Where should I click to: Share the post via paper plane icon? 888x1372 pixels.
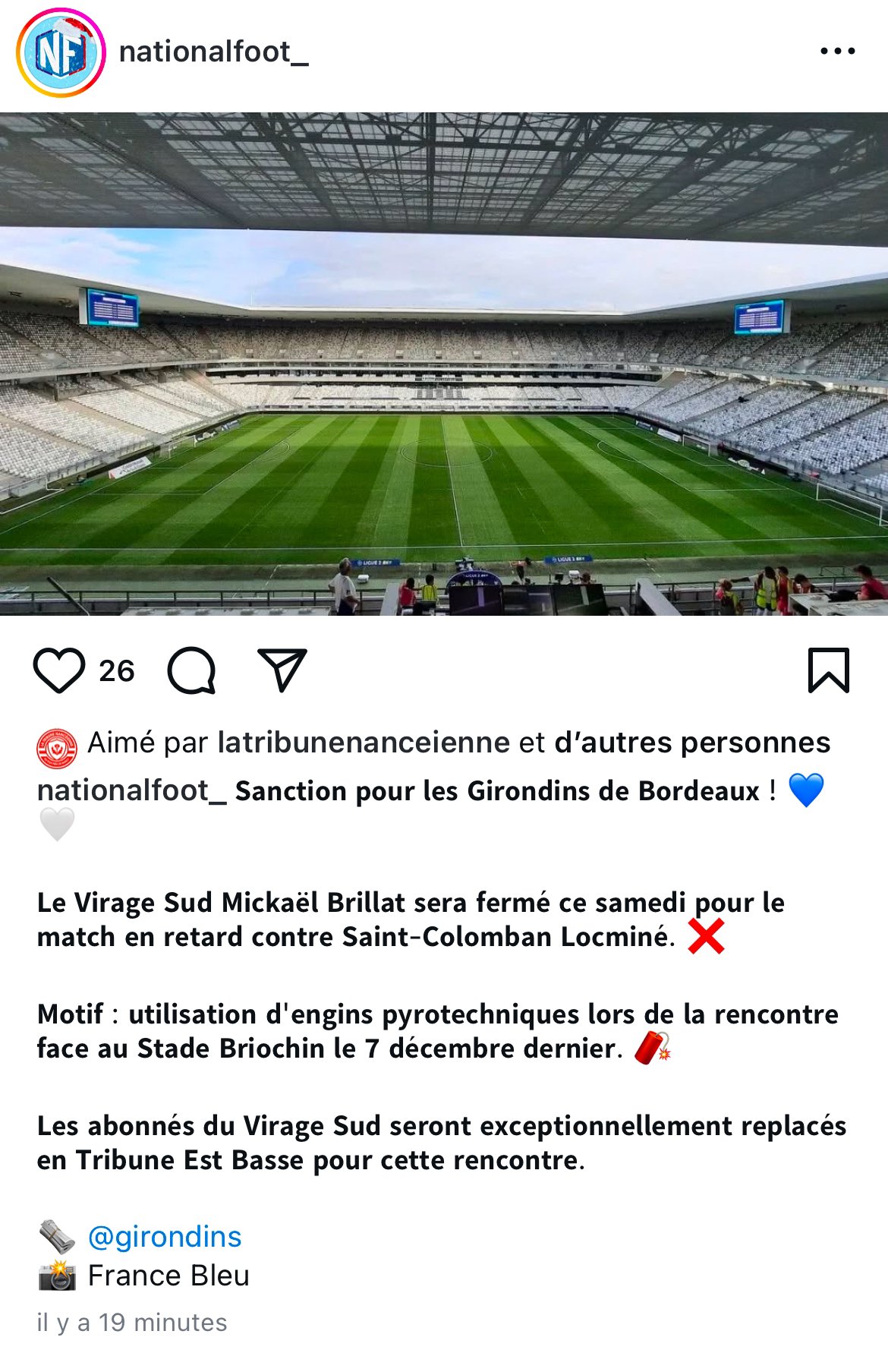(282, 670)
